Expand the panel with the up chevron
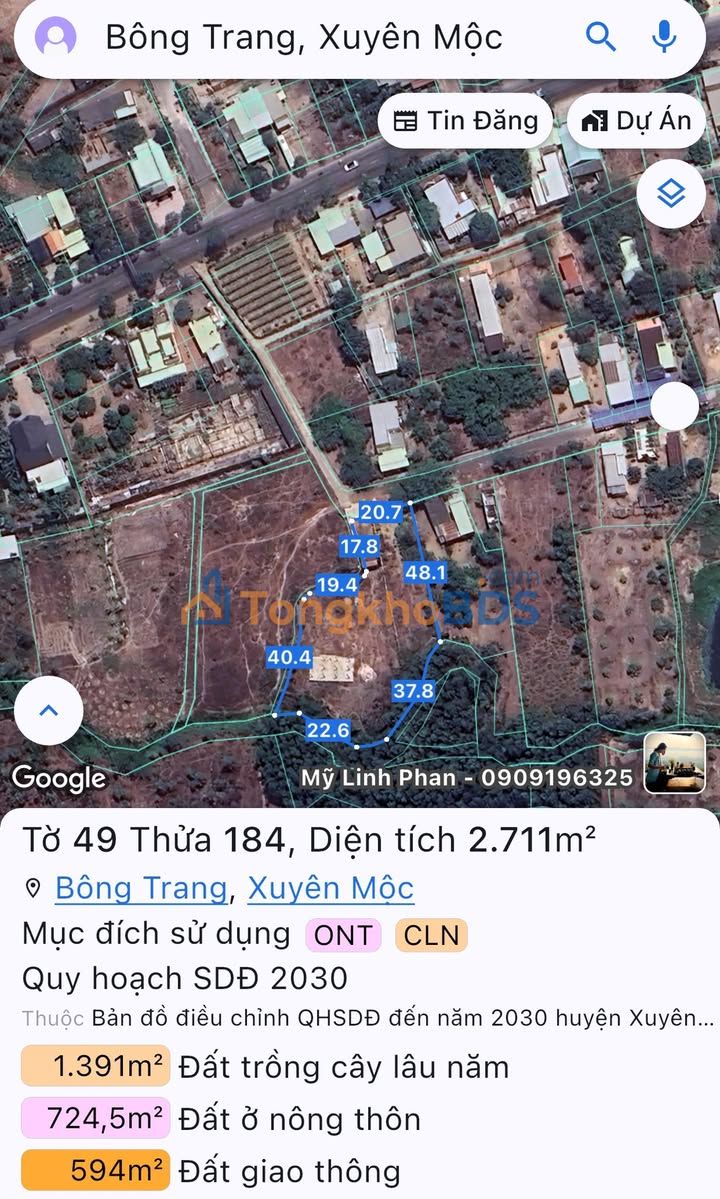This screenshot has width=720, height=1199. click(49, 710)
